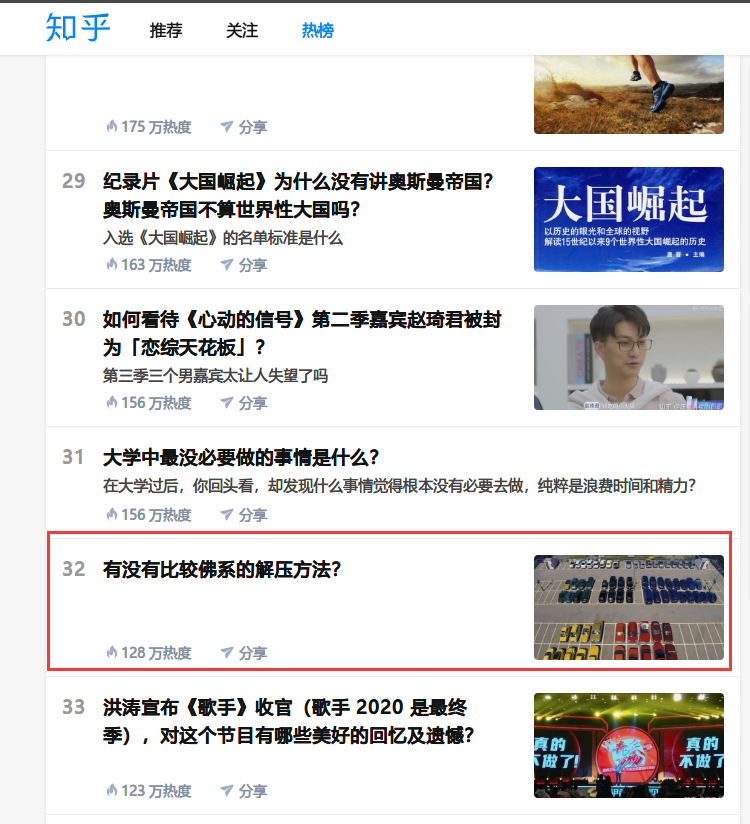Viewport: 750px width, 824px height.
Task: Click the flame icon showing 156万热度 on question 31
Action: point(111,515)
